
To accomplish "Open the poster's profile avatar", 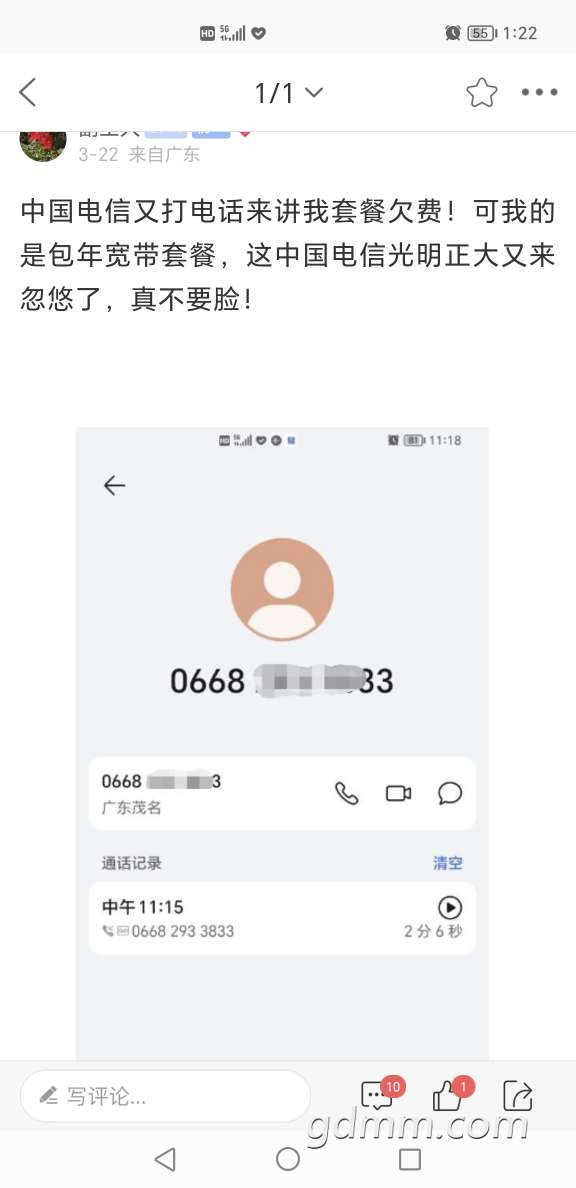I will click(43, 145).
